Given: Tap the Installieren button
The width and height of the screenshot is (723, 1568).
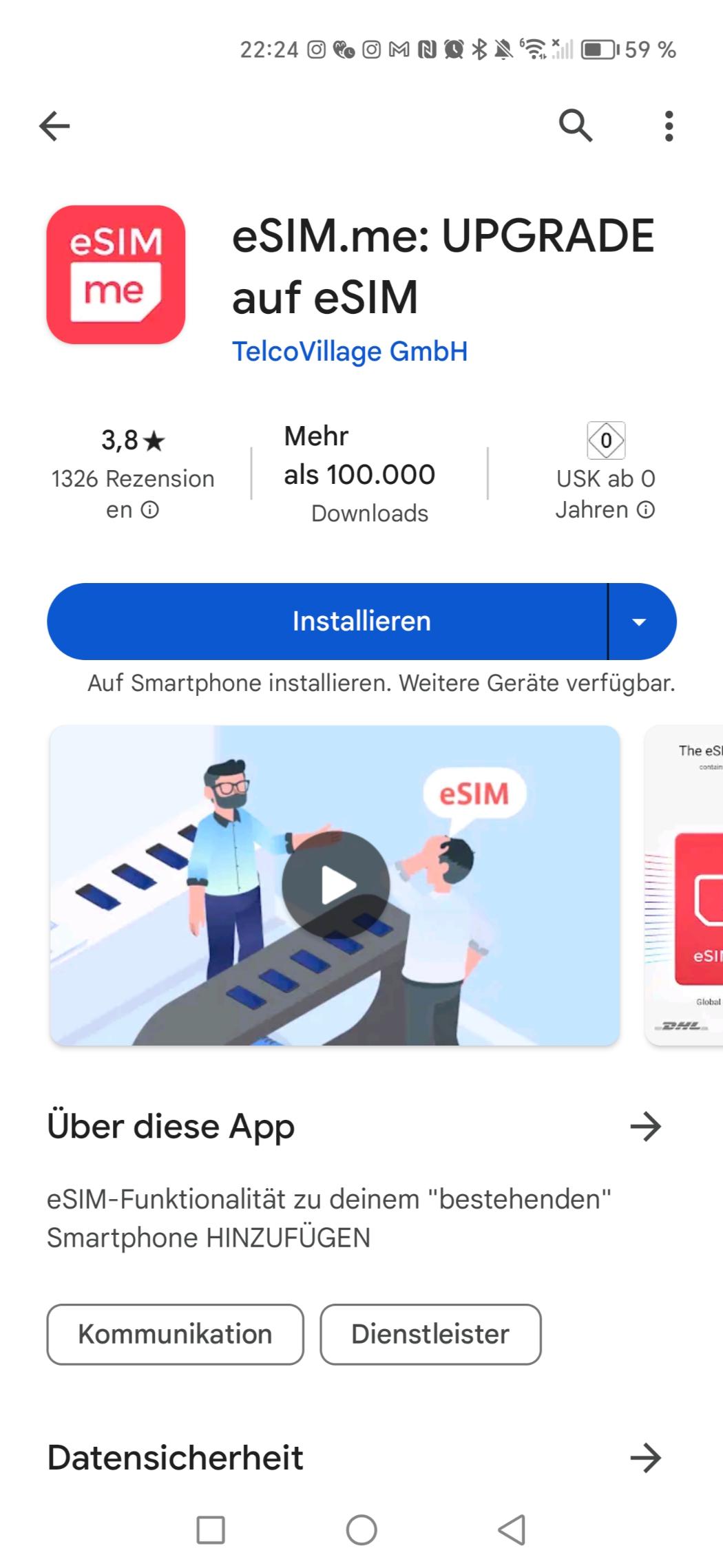Looking at the screenshot, I should pyautogui.click(x=327, y=621).
